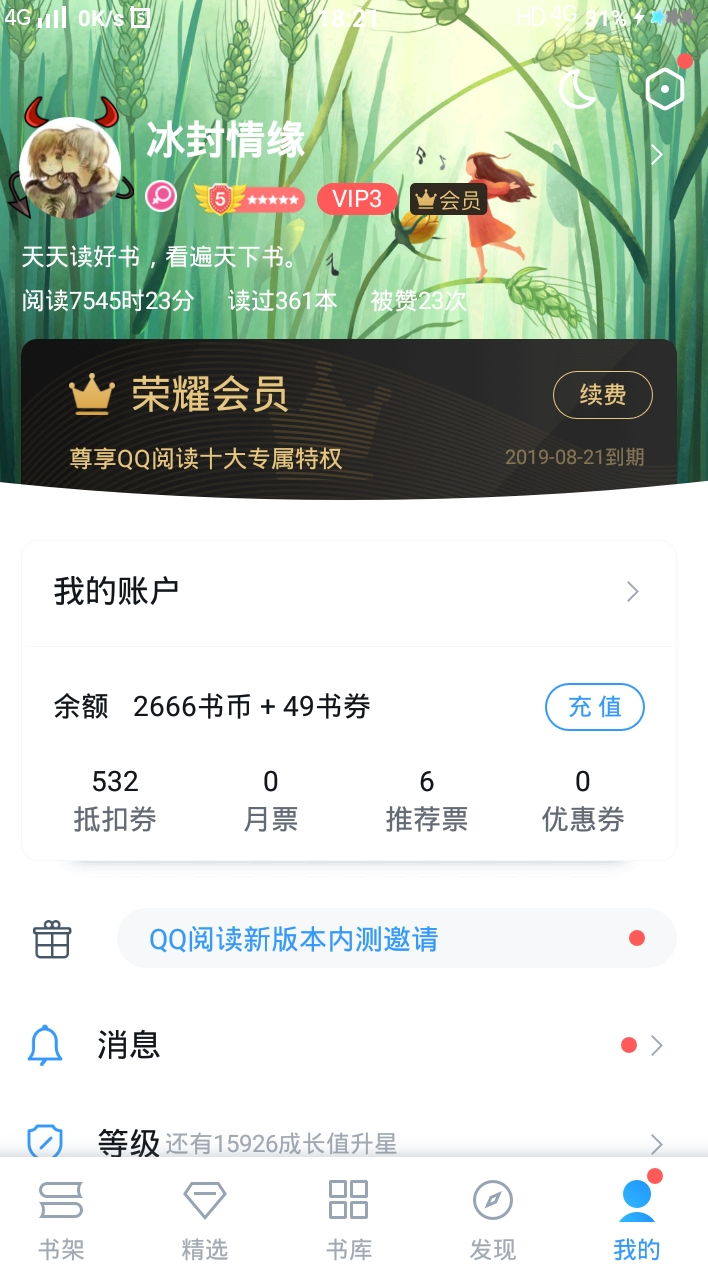Open settings via the hexagon icon
Viewport: 708px width, 1272px height.
[664, 90]
